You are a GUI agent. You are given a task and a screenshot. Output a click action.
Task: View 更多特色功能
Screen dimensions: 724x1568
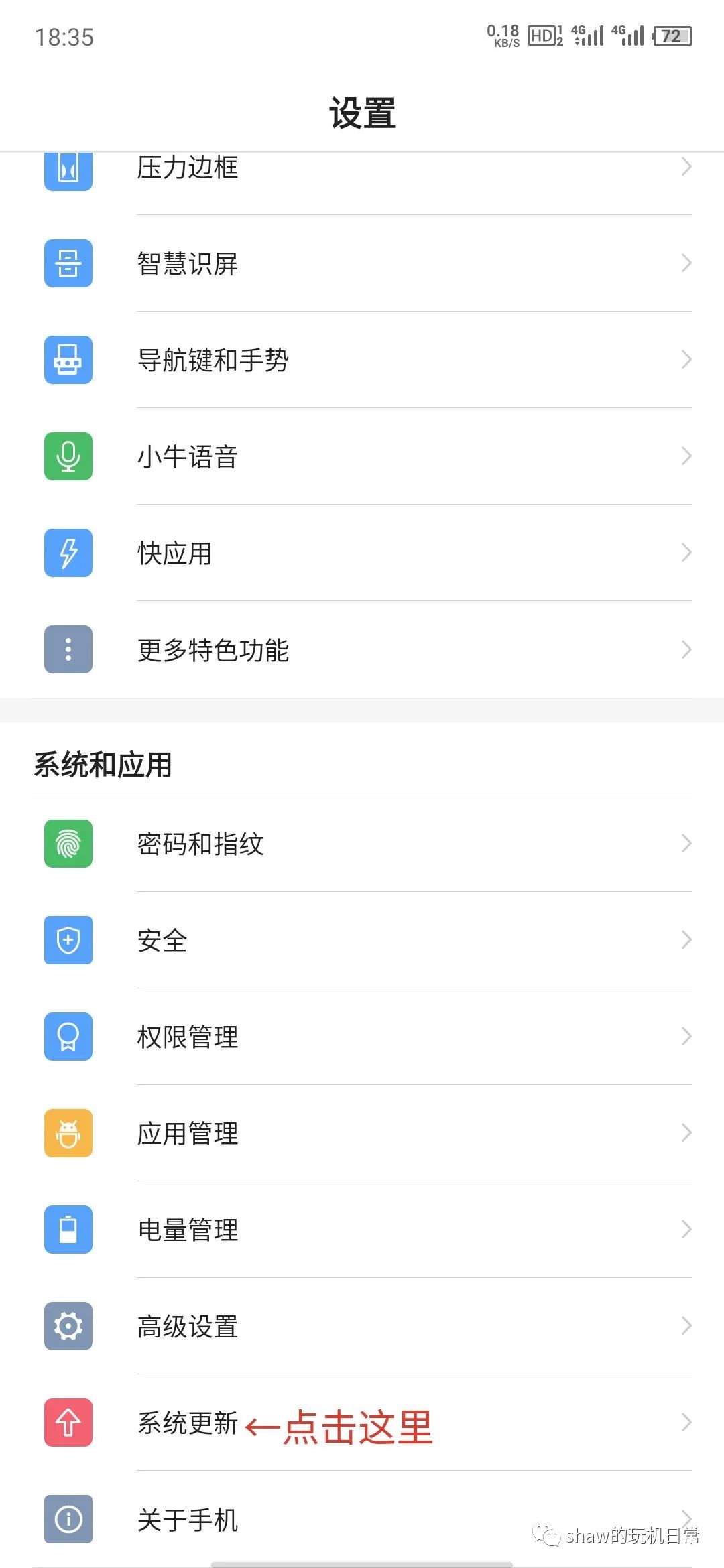coord(362,649)
